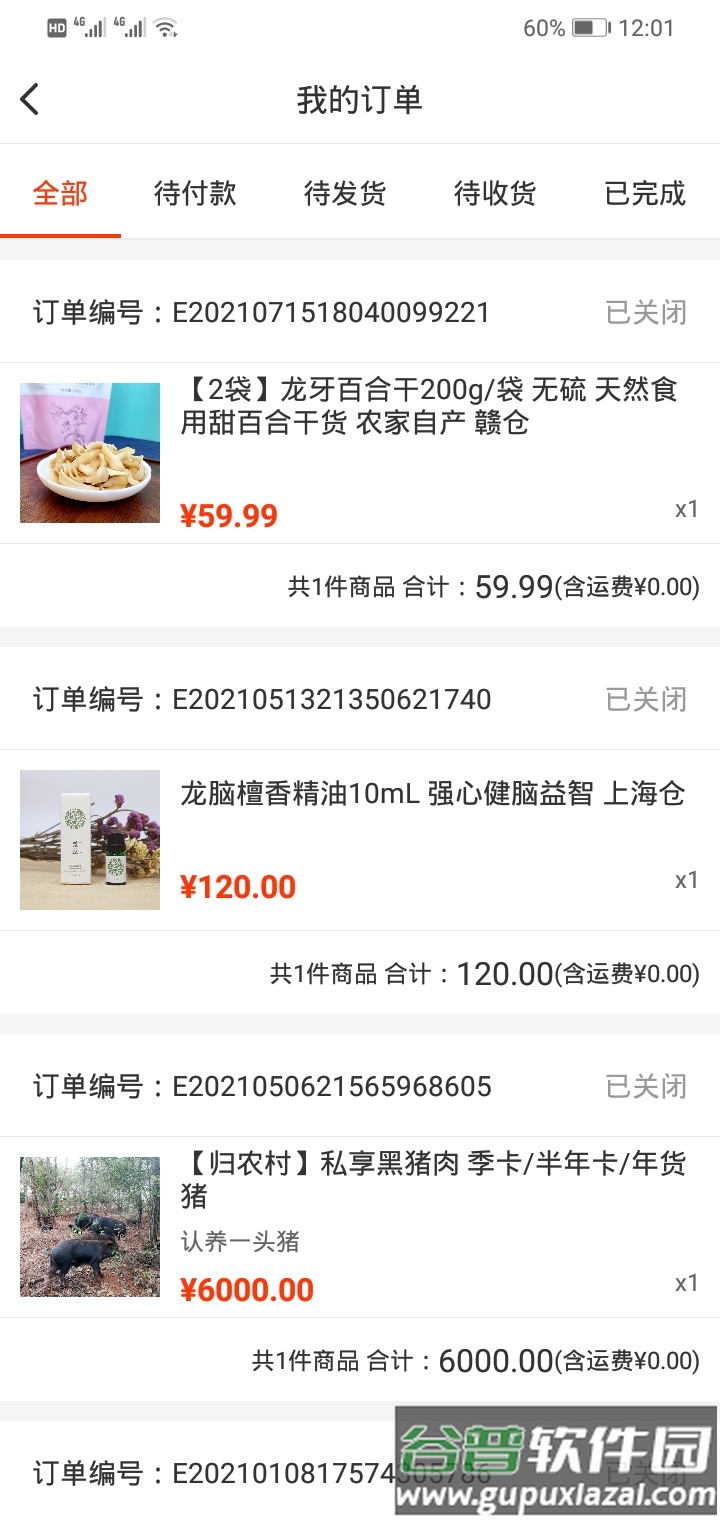Tap 已关闭 status on the first order
This screenshot has width=720, height=1520.
coord(645,312)
